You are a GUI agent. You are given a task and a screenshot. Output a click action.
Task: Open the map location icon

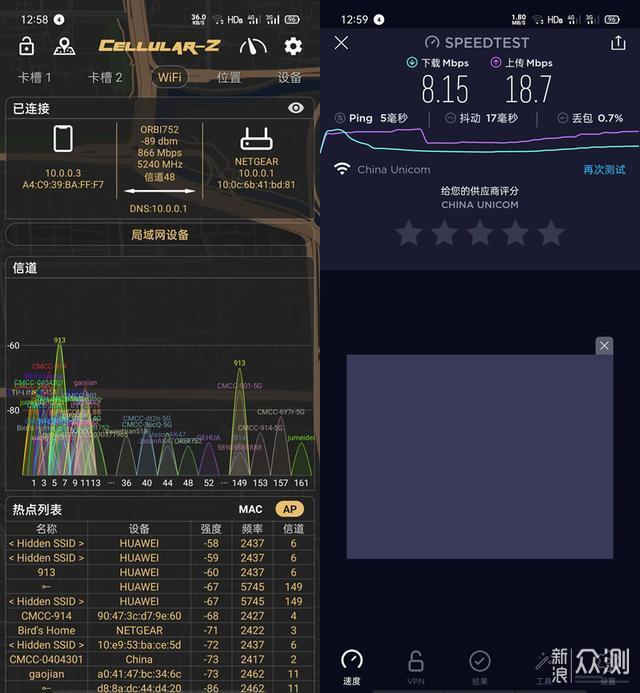click(x=64, y=46)
